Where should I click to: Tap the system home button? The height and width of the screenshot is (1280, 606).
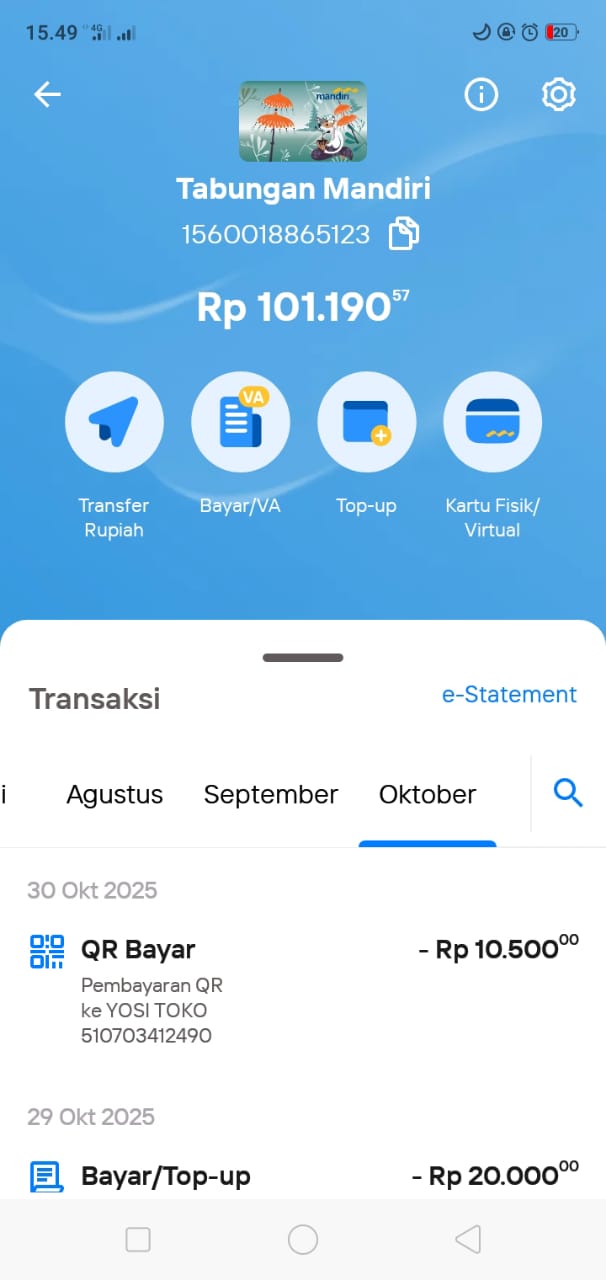click(x=303, y=1240)
